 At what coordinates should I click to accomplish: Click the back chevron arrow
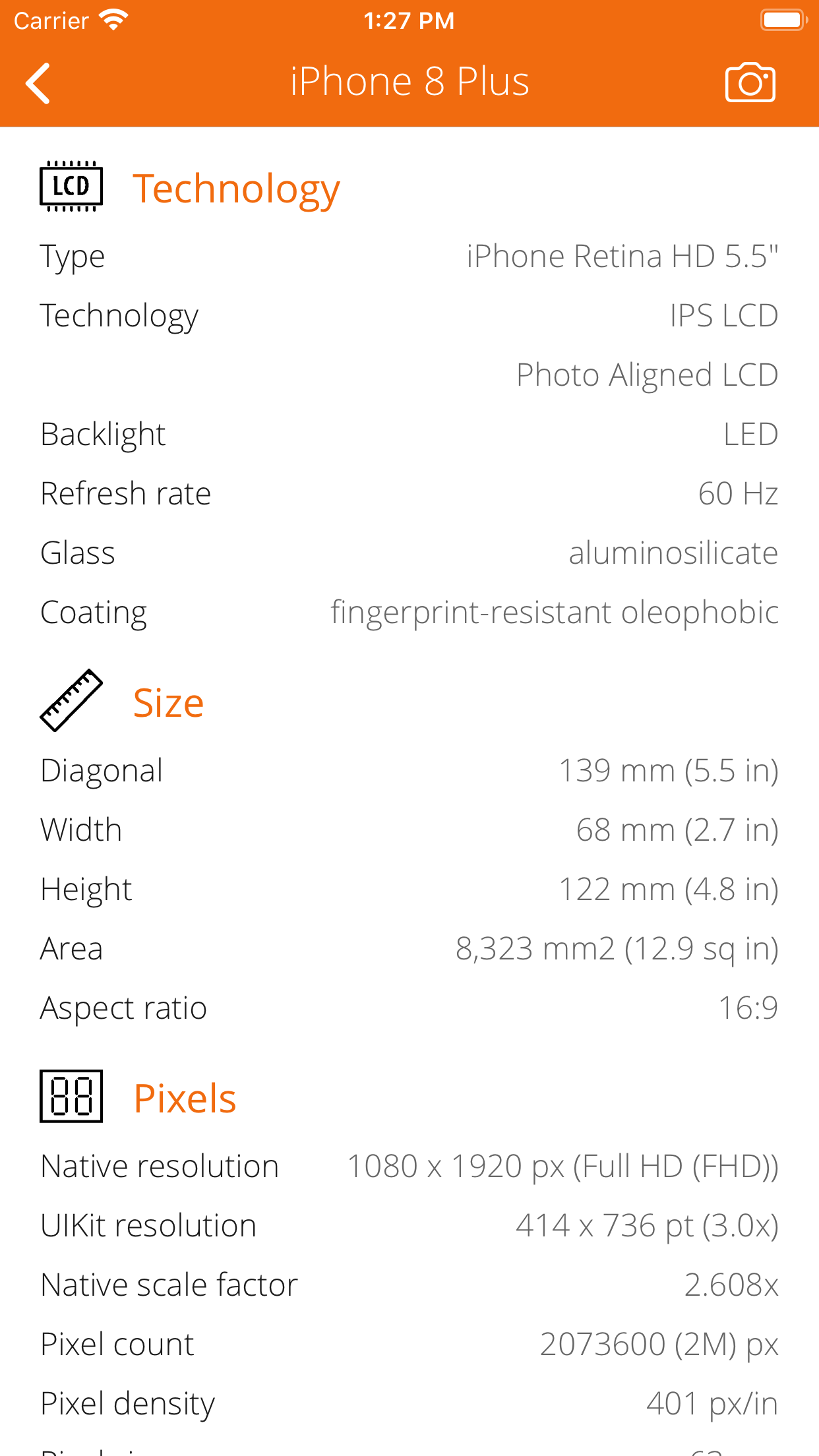[x=38, y=81]
